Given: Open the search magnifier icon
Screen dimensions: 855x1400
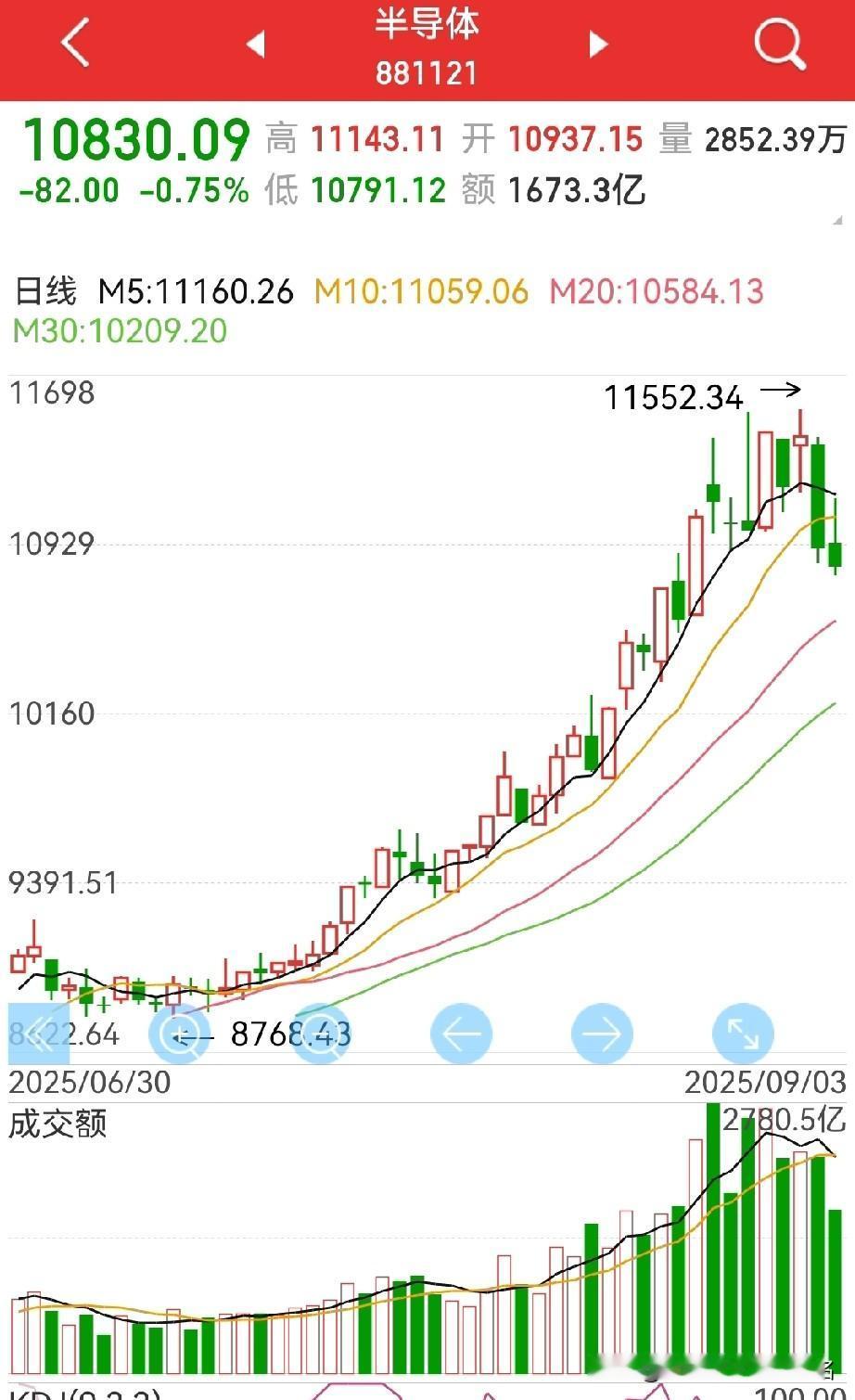Looking at the screenshot, I should (779, 43).
